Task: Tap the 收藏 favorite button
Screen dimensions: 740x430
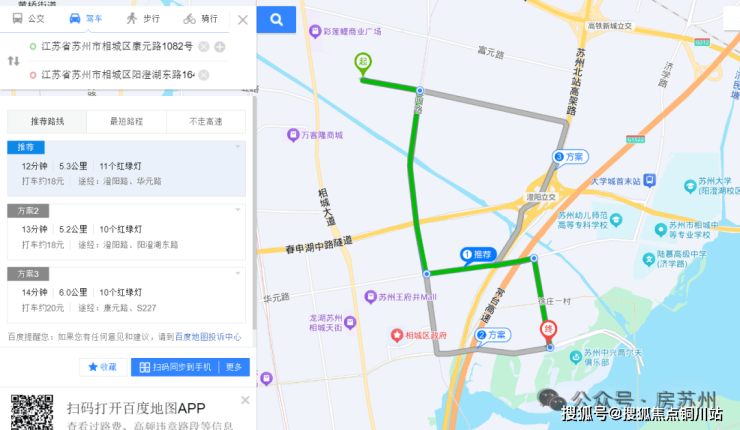Action: (x=102, y=367)
